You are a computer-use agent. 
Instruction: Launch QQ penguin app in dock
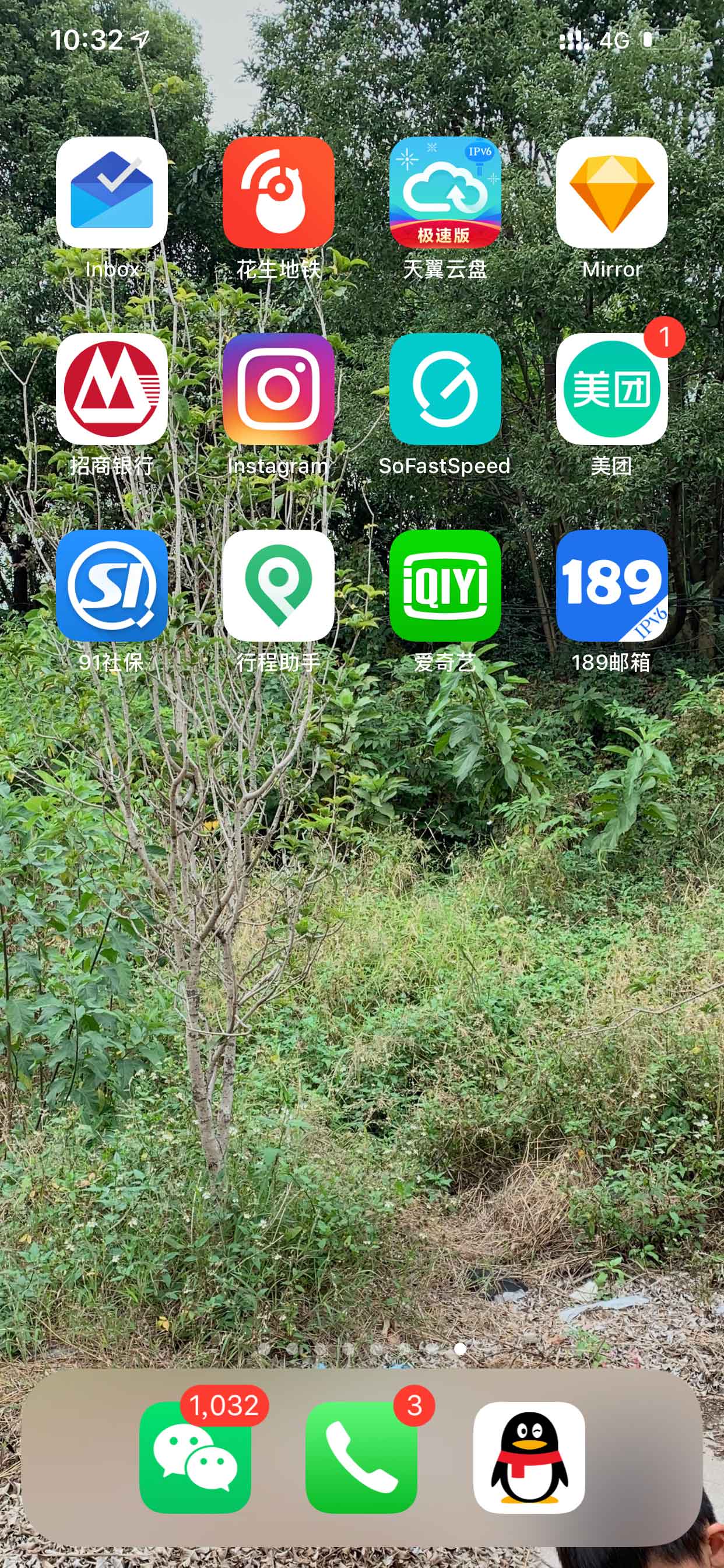coord(529,1457)
